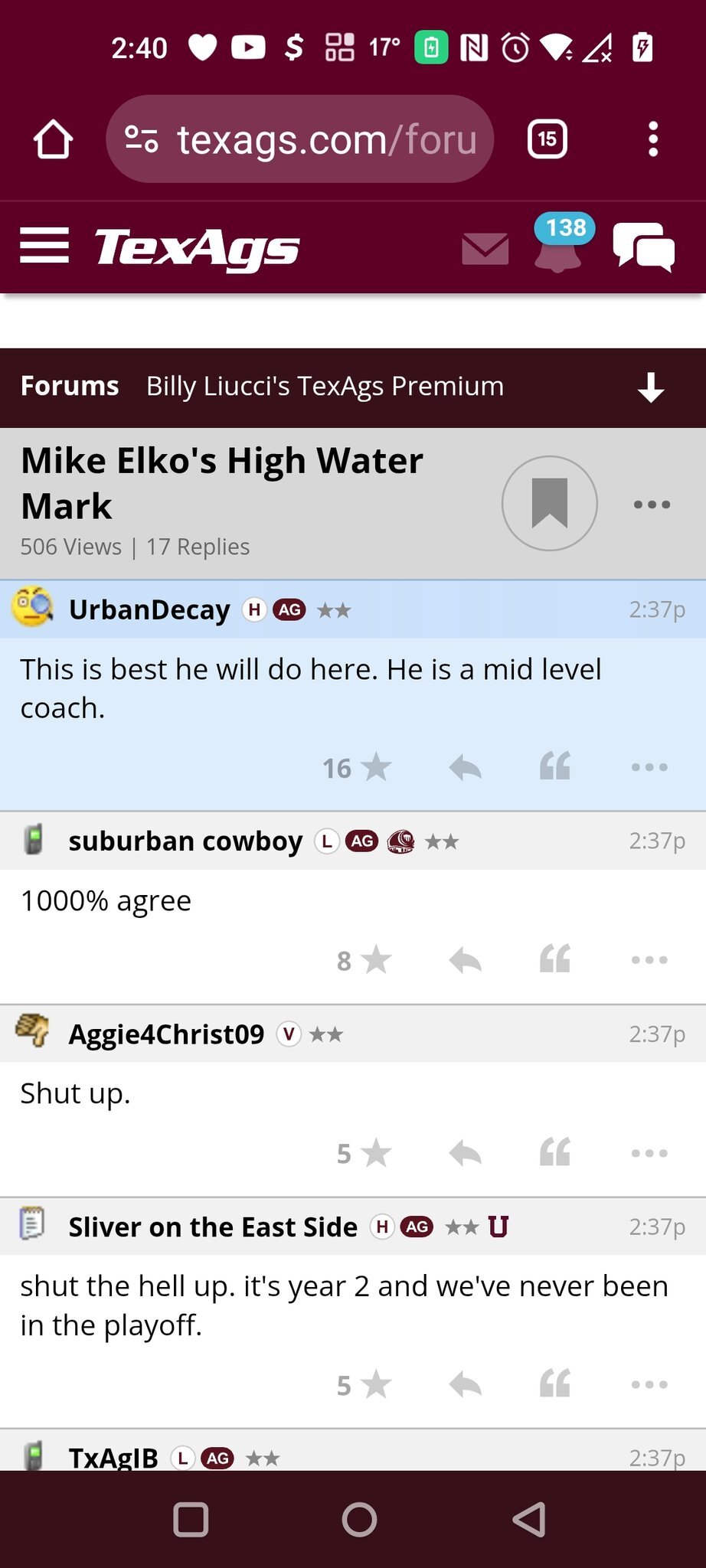Open the forum chat bubbles icon
The width and height of the screenshot is (706, 1568).
coord(644,247)
